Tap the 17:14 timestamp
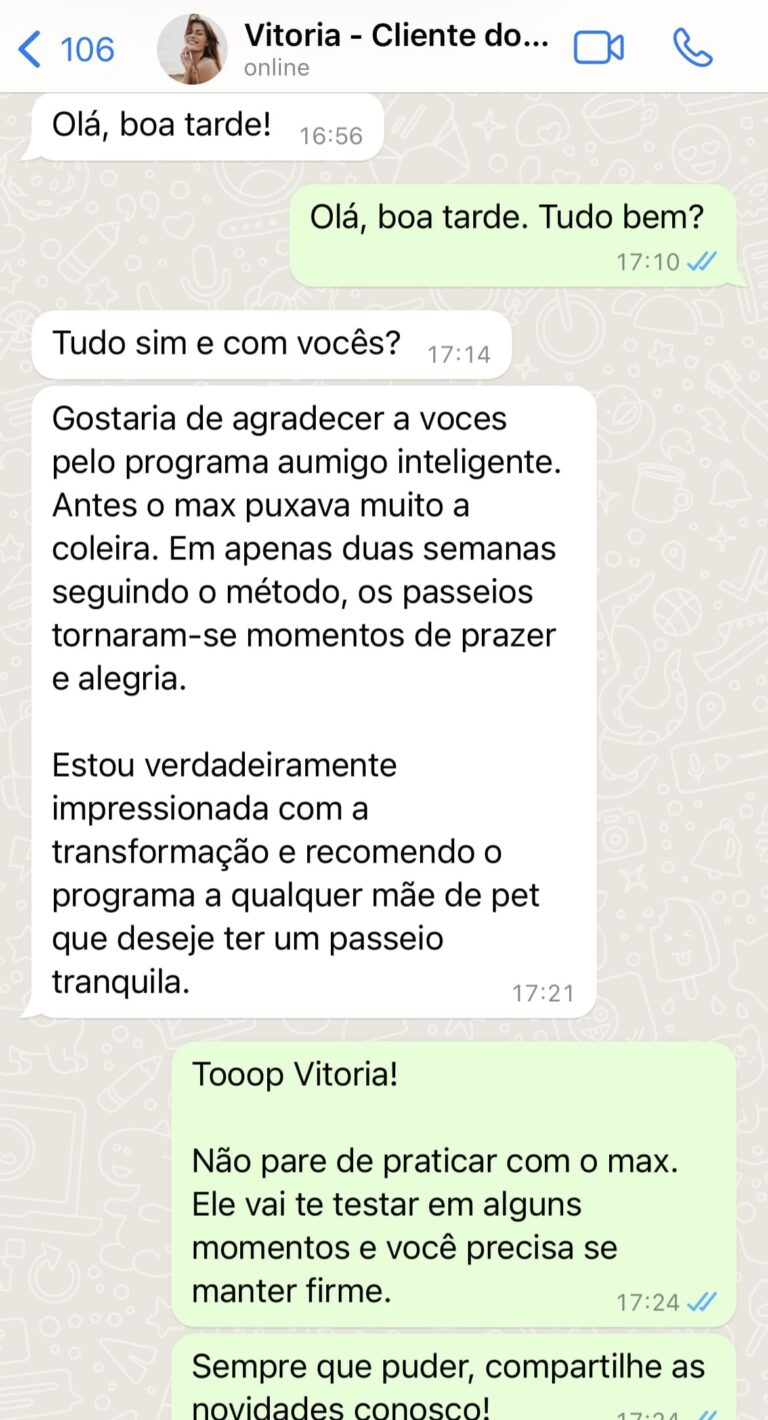This screenshot has height=1420, width=768. click(x=459, y=353)
